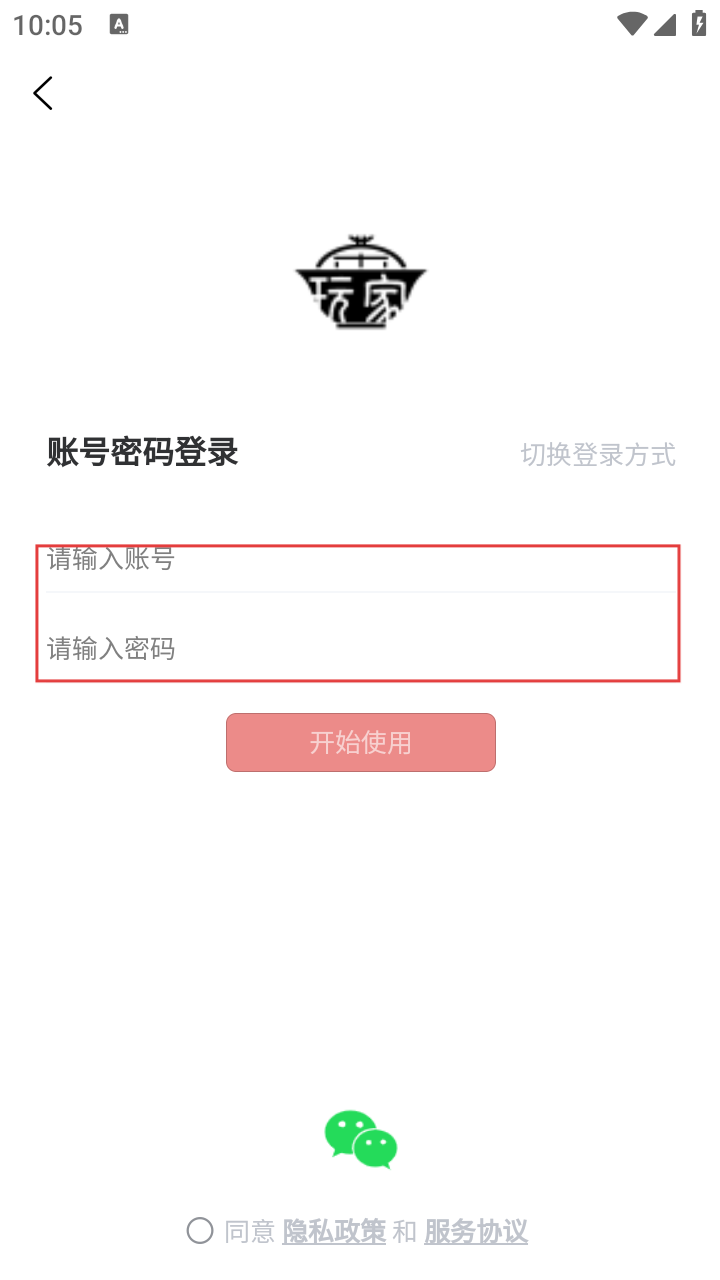Log in with the WeChat icon
Viewport: 720px width, 1280px height.
pos(360,1139)
